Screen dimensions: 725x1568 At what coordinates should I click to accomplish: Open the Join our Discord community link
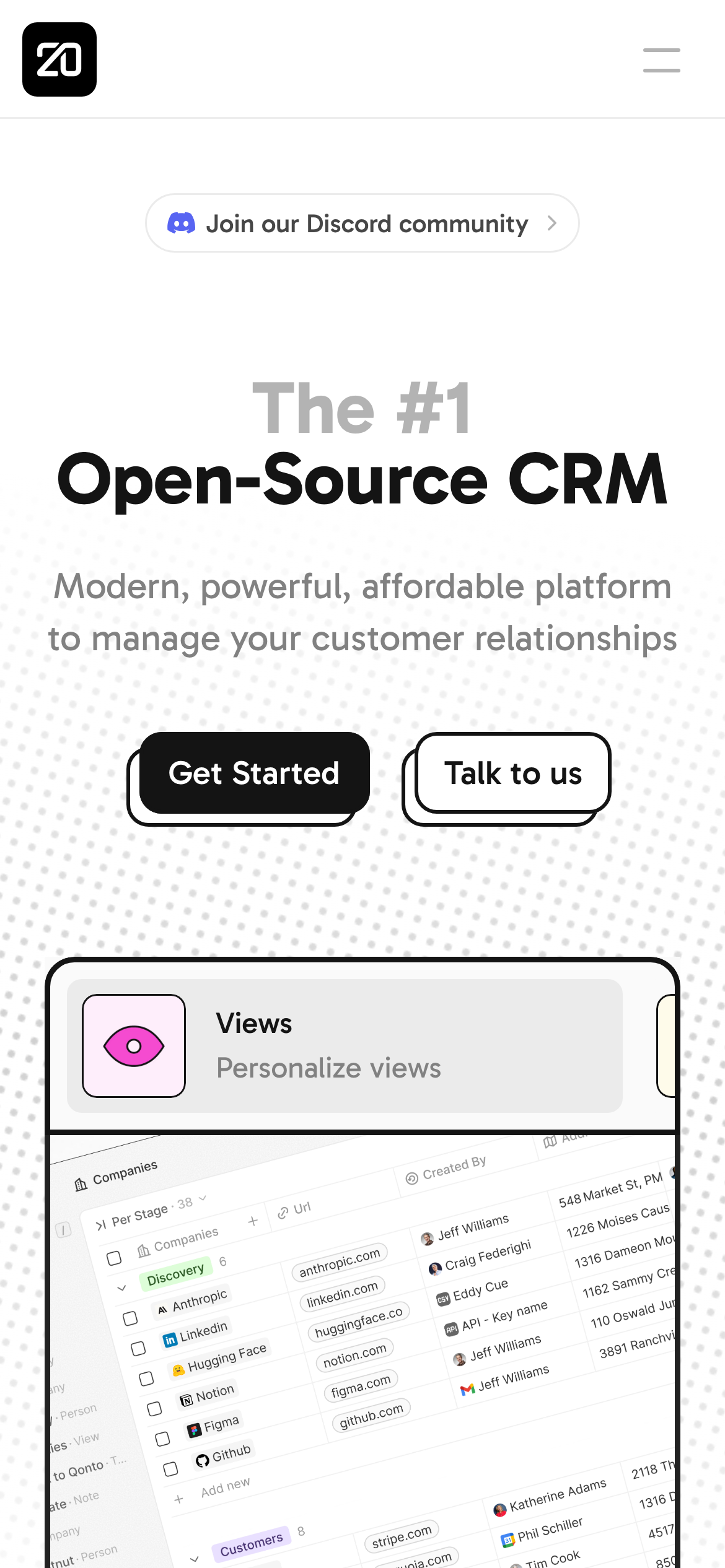pyautogui.click(x=362, y=224)
